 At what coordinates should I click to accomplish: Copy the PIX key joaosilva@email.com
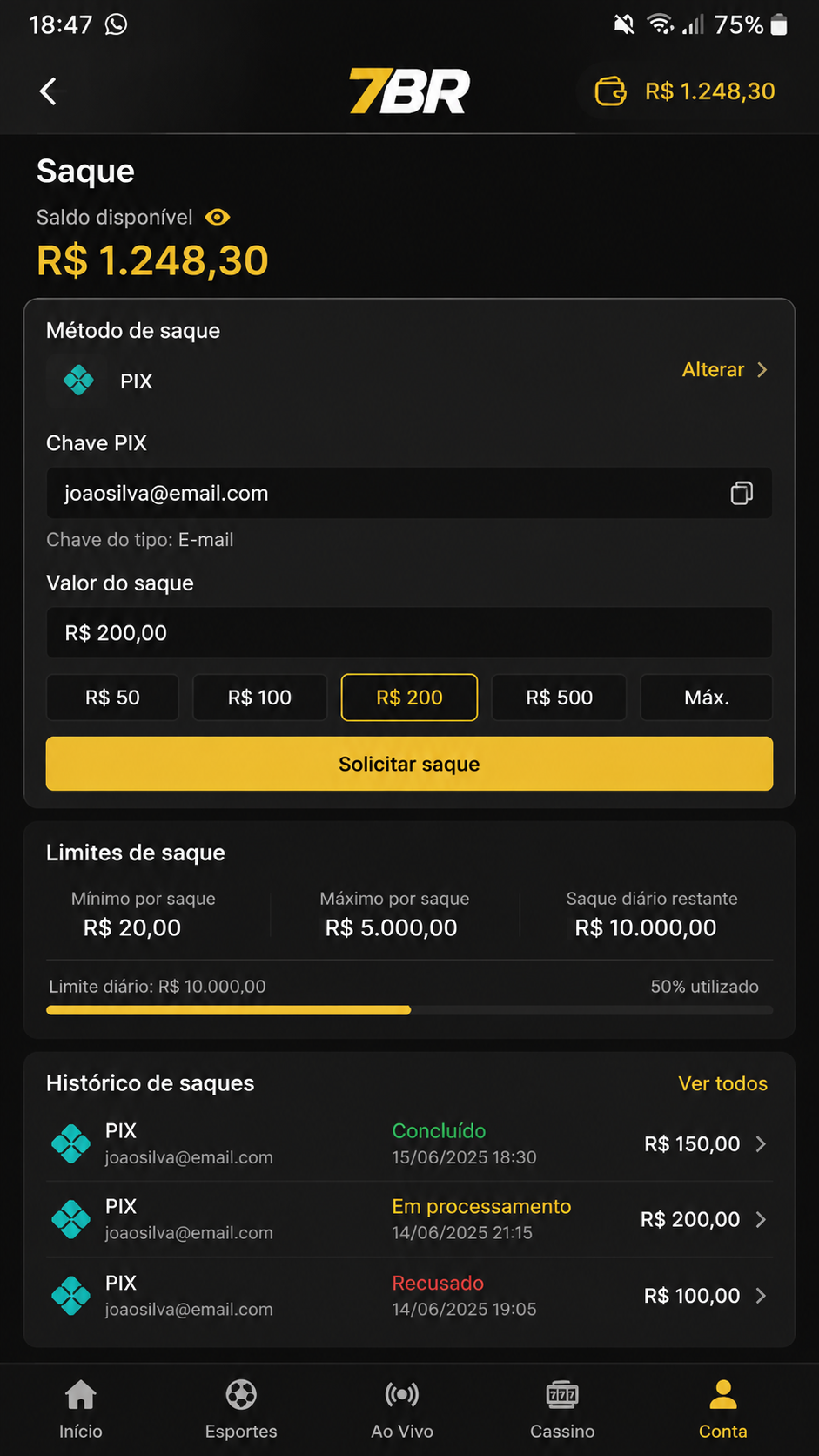(x=742, y=493)
